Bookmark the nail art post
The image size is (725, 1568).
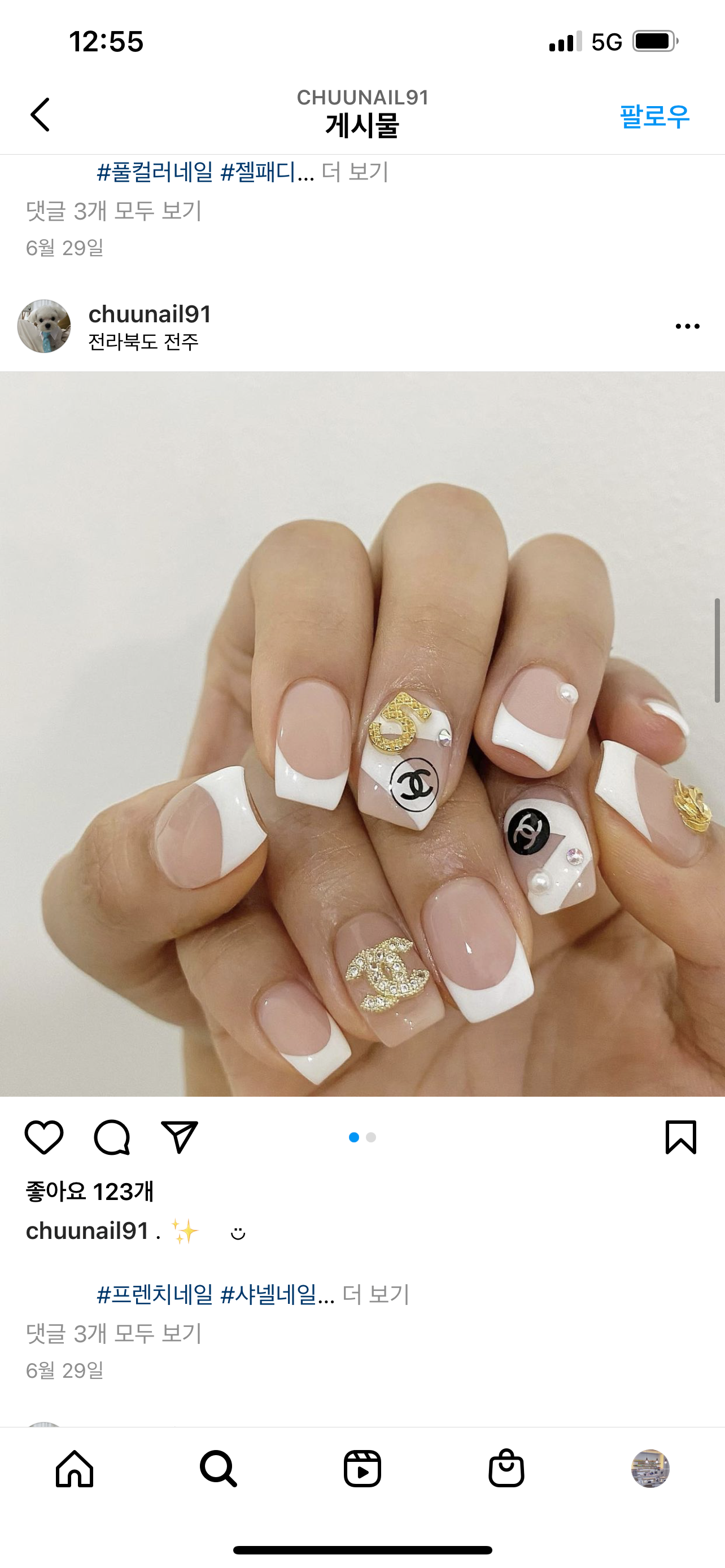pyautogui.click(x=680, y=1137)
